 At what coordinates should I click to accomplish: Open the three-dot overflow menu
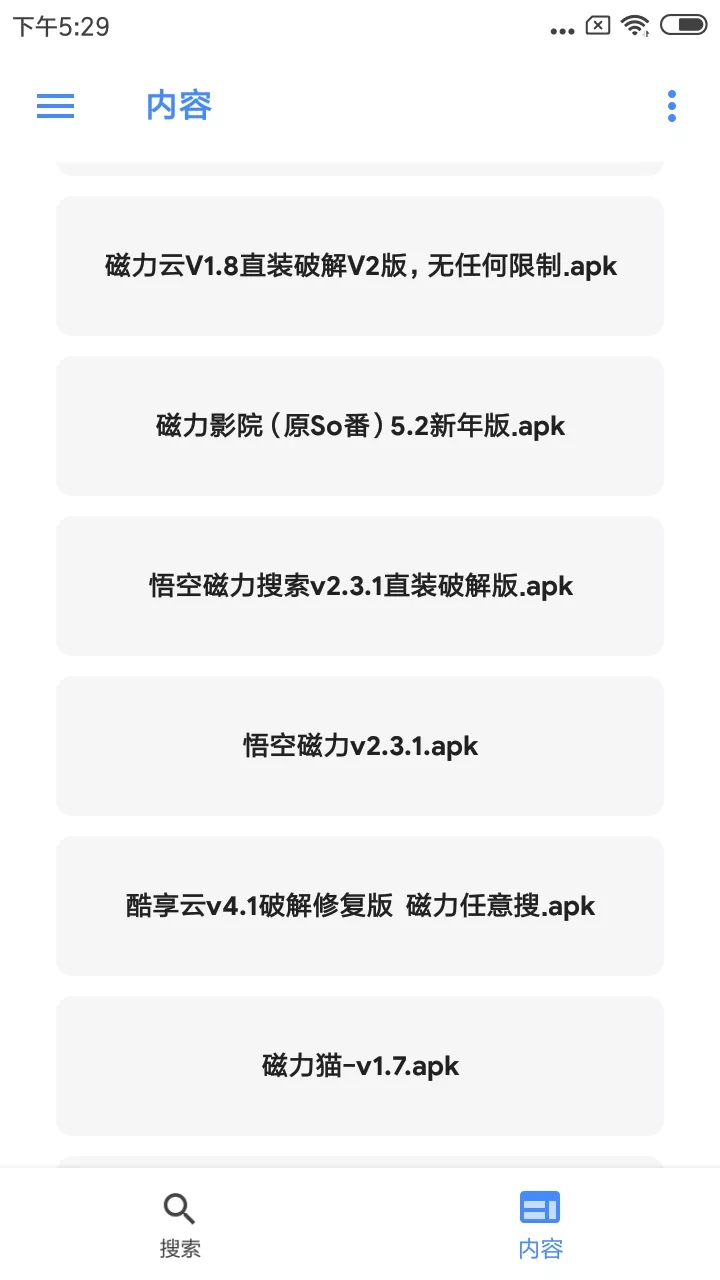pyautogui.click(x=671, y=106)
